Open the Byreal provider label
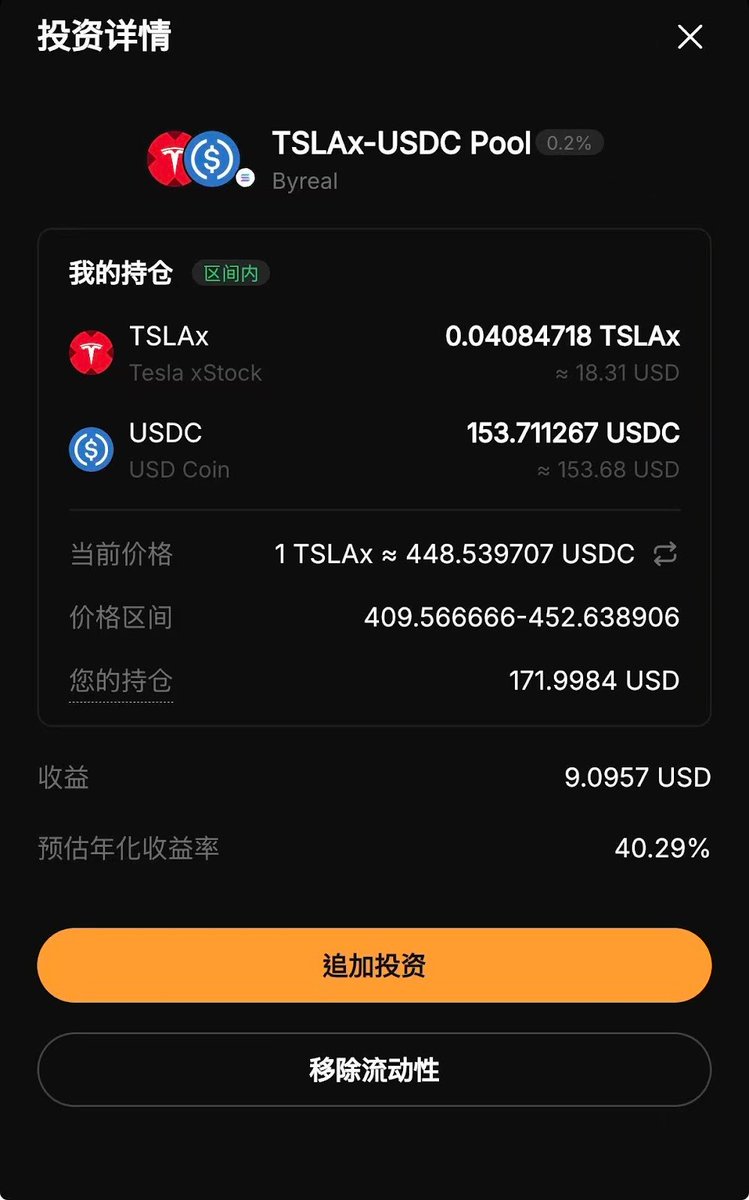Viewport: 749px width, 1200px height. click(x=304, y=181)
